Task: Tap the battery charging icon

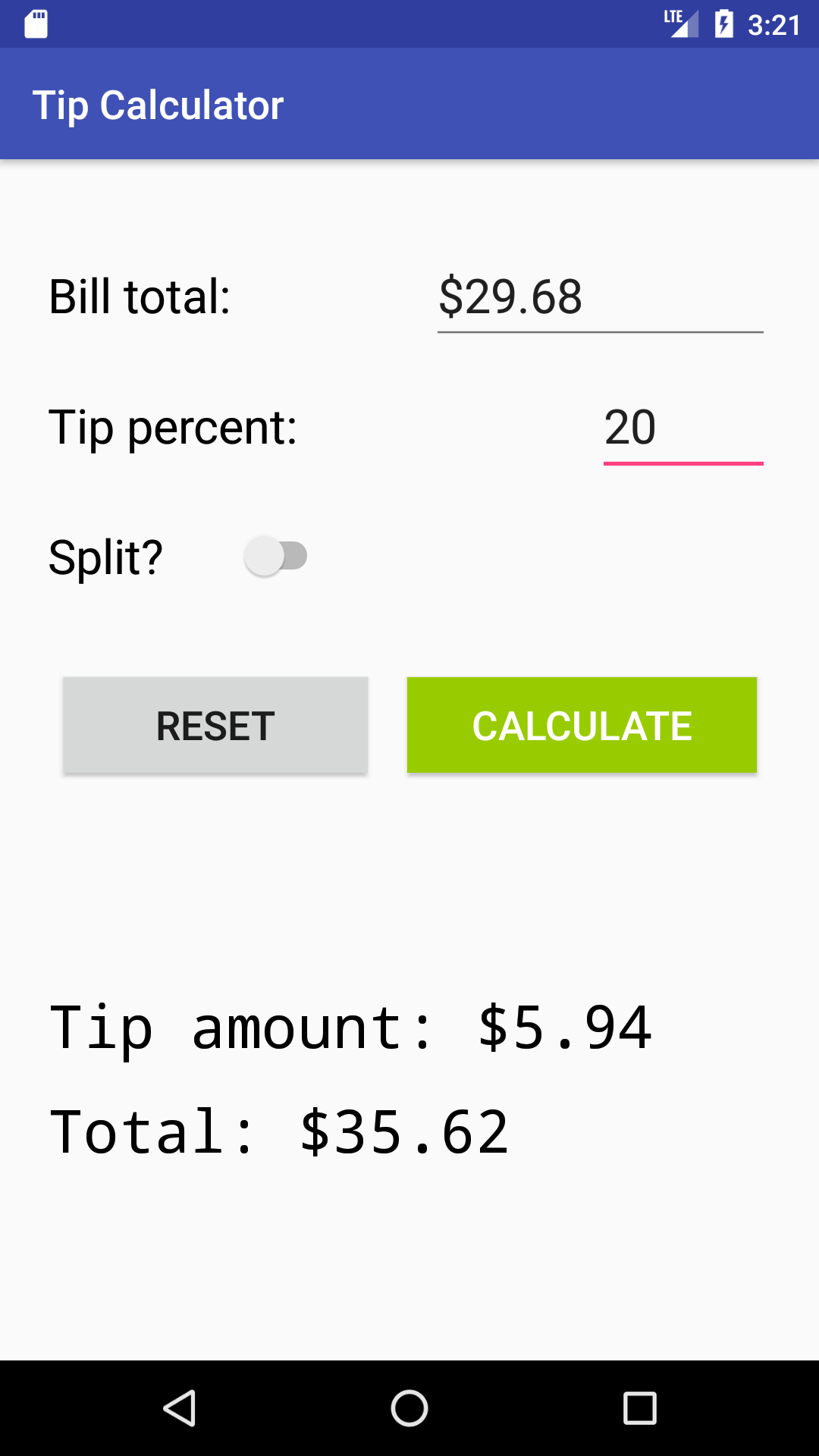Action: (x=722, y=23)
